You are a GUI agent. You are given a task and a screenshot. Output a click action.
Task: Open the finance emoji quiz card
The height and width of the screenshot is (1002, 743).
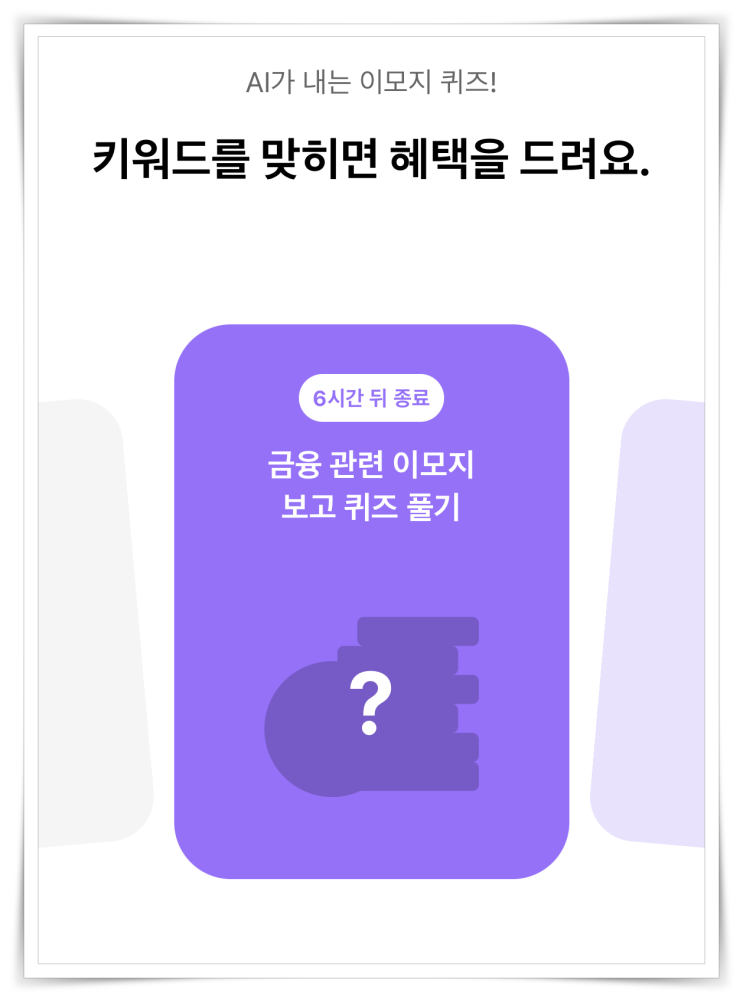(371, 600)
